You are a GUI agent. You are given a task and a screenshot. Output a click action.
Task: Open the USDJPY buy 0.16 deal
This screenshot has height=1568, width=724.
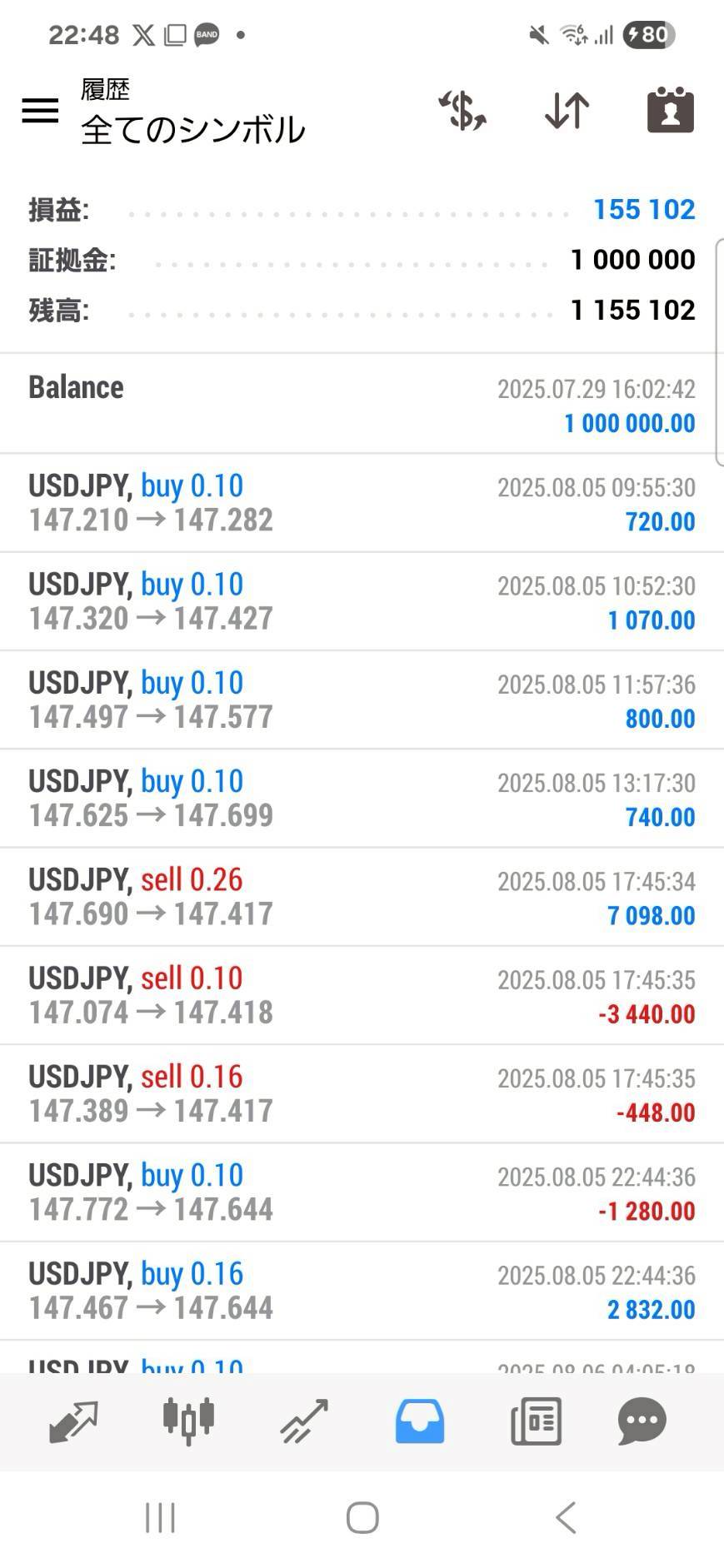(x=362, y=1291)
